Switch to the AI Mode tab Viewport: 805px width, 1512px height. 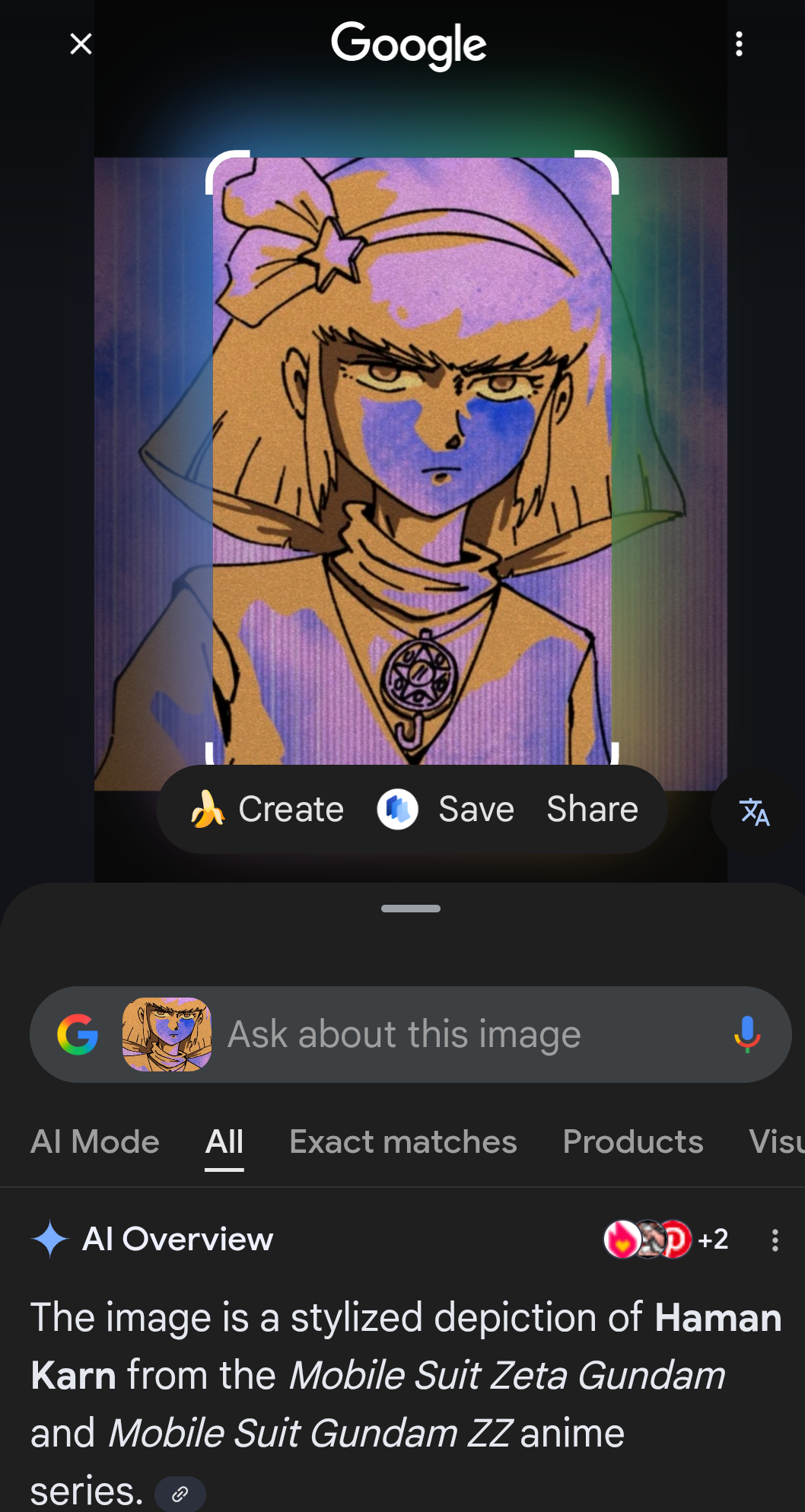coord(95,1141)
